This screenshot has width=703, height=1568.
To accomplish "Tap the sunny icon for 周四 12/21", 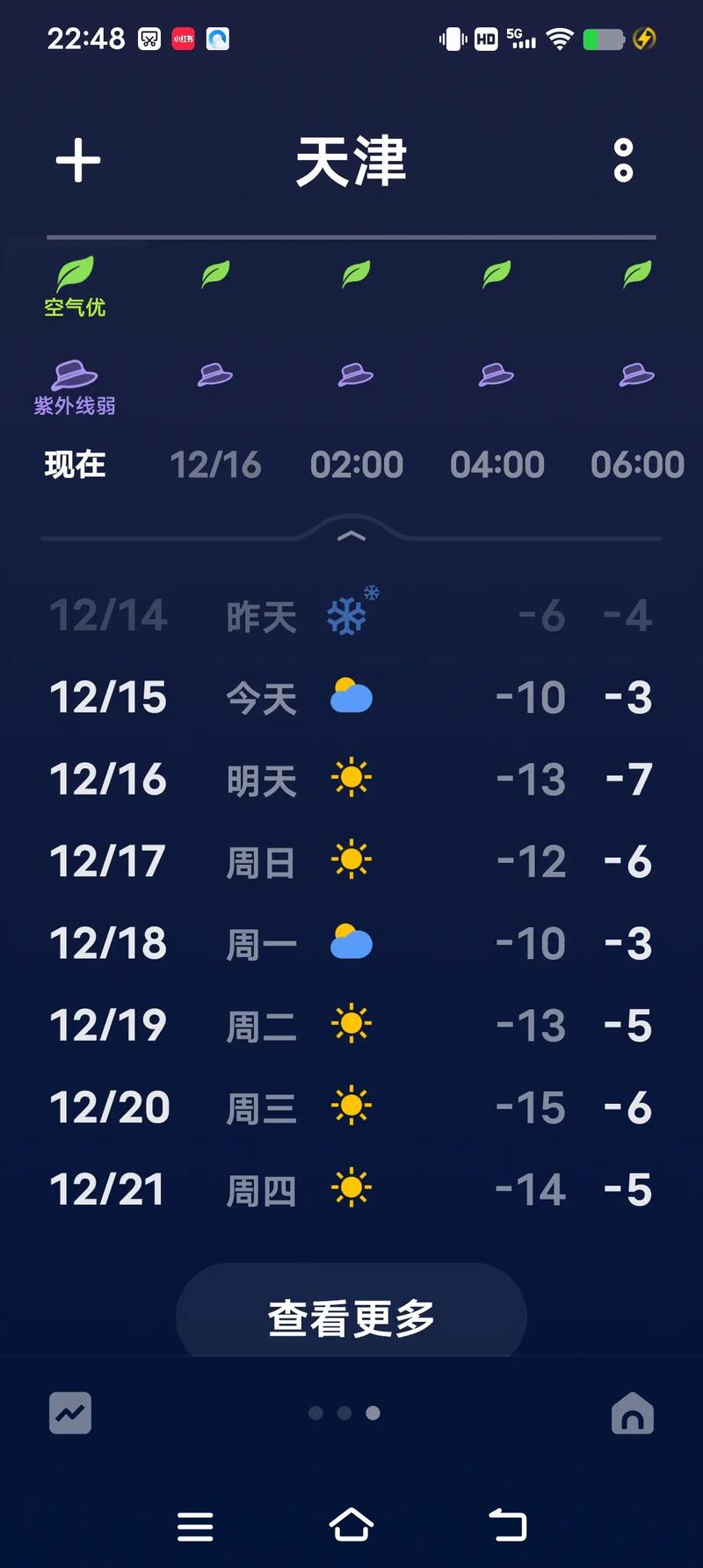I will (351, 1188).
